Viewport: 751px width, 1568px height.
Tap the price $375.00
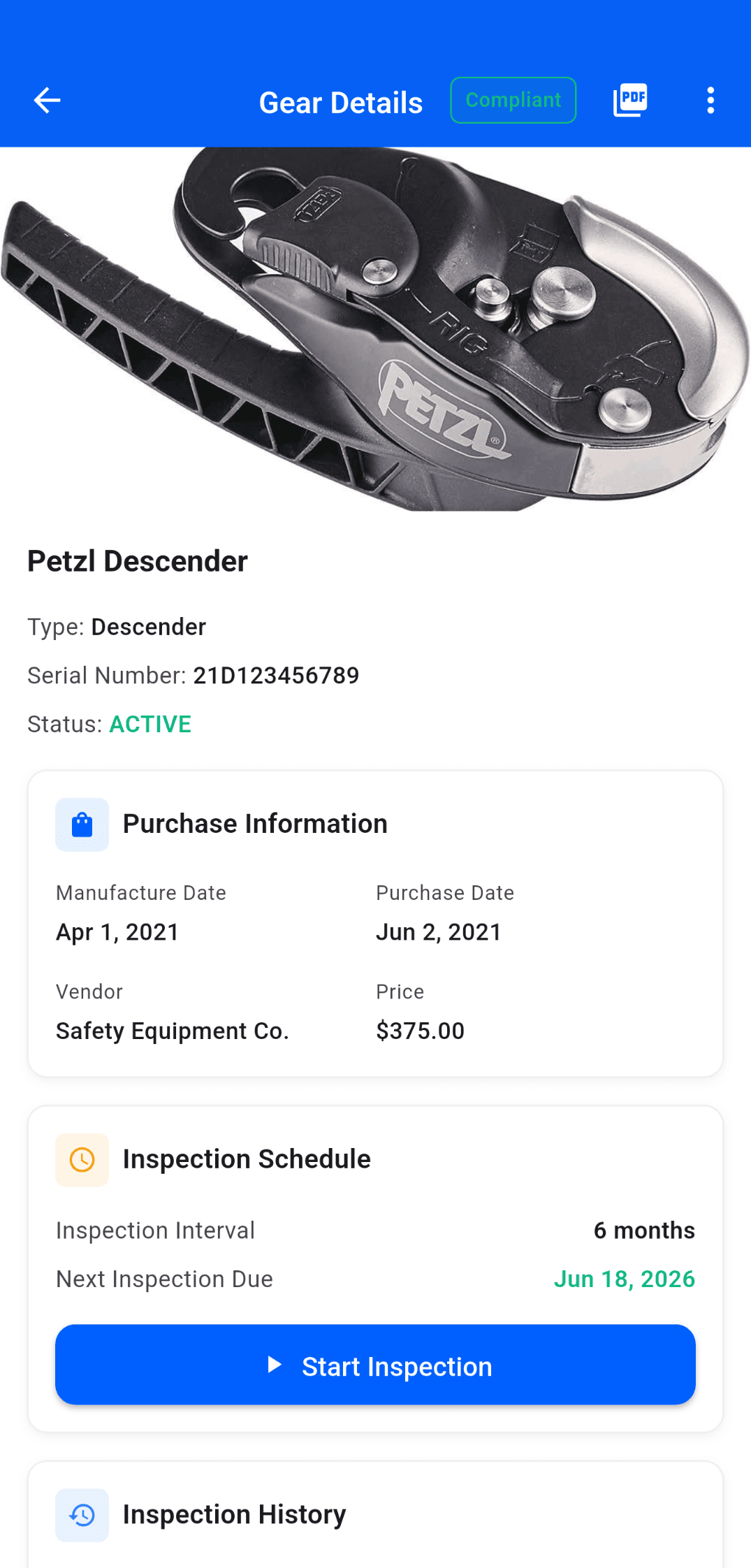420,1031
